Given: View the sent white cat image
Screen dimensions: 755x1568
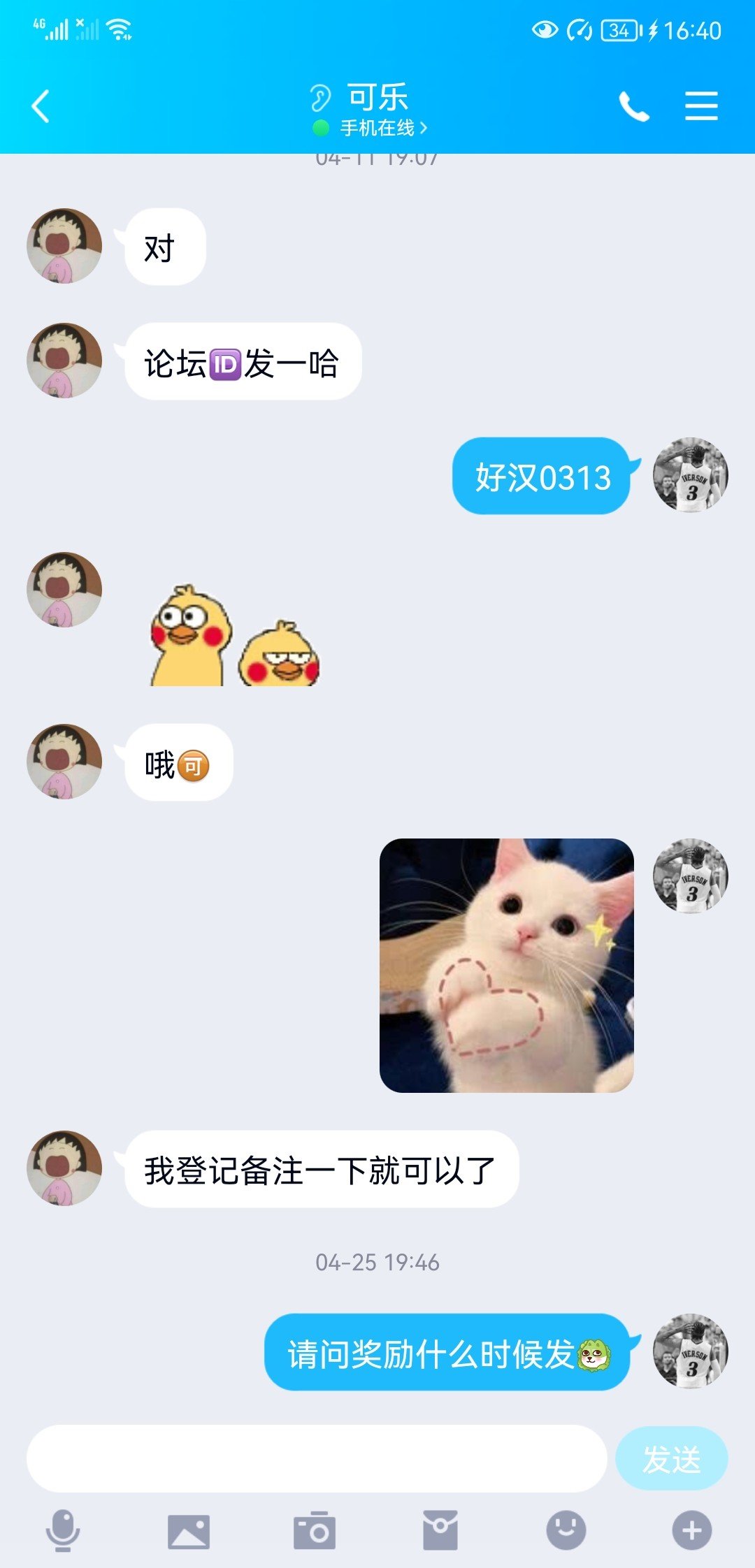Looking at the screenshot, I should pos(506,965).
